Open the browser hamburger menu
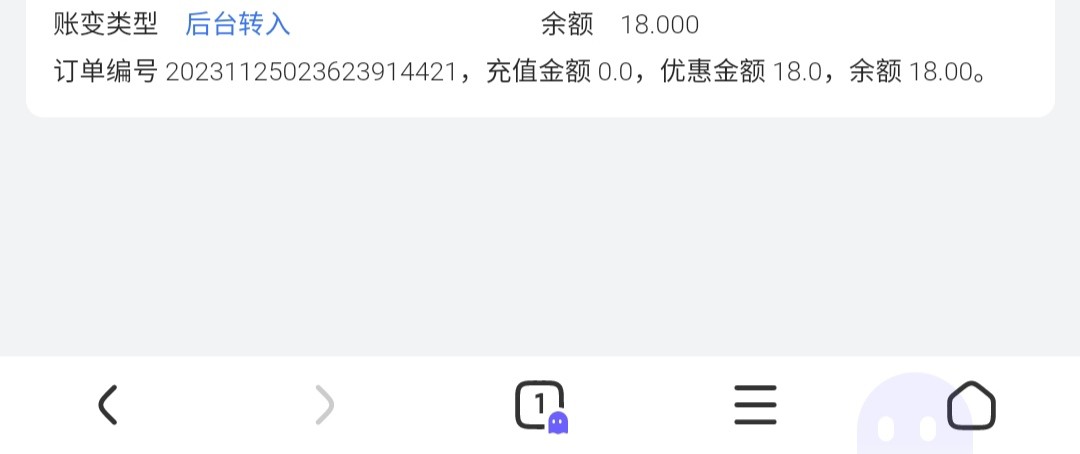The width and height of the screenshot is (1080, 454). point(755,405)
